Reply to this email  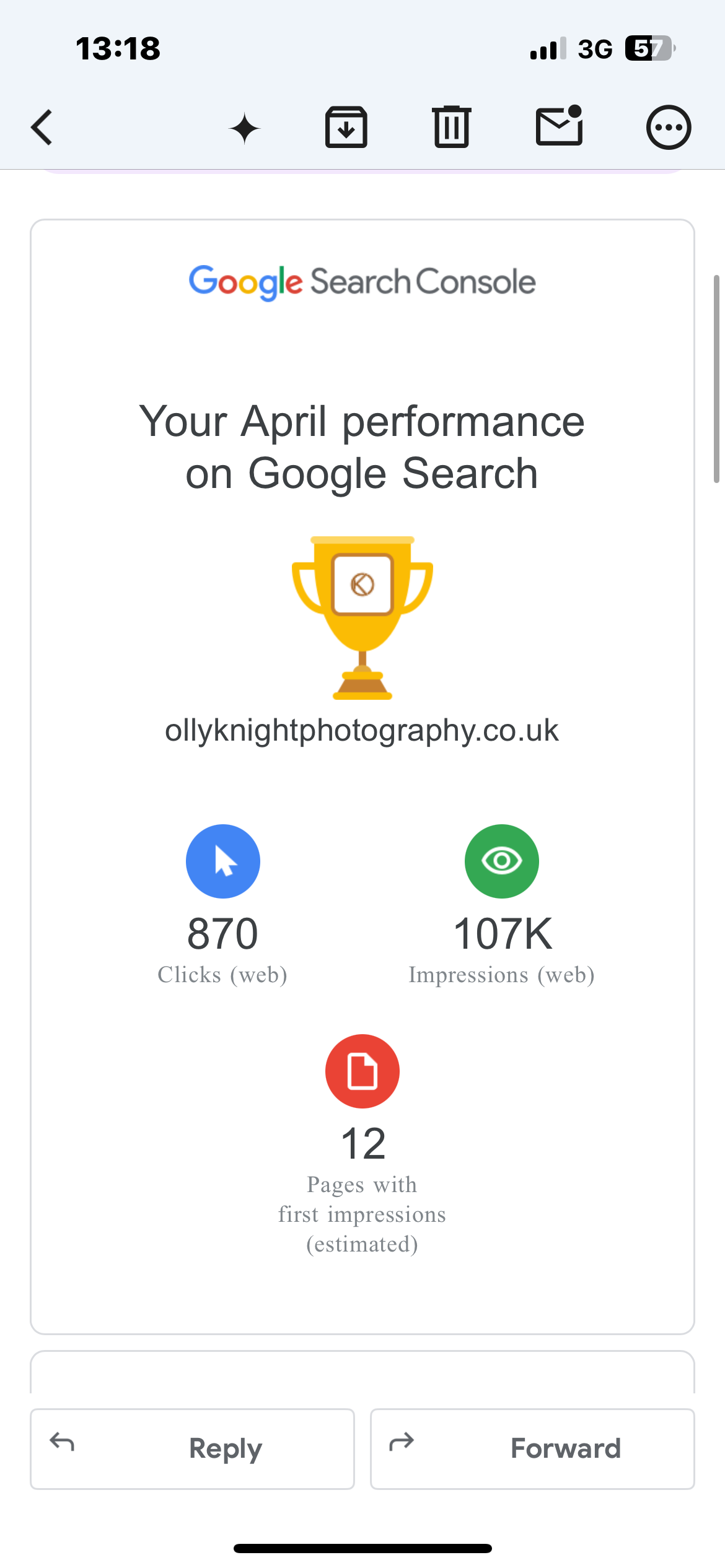192,1448
